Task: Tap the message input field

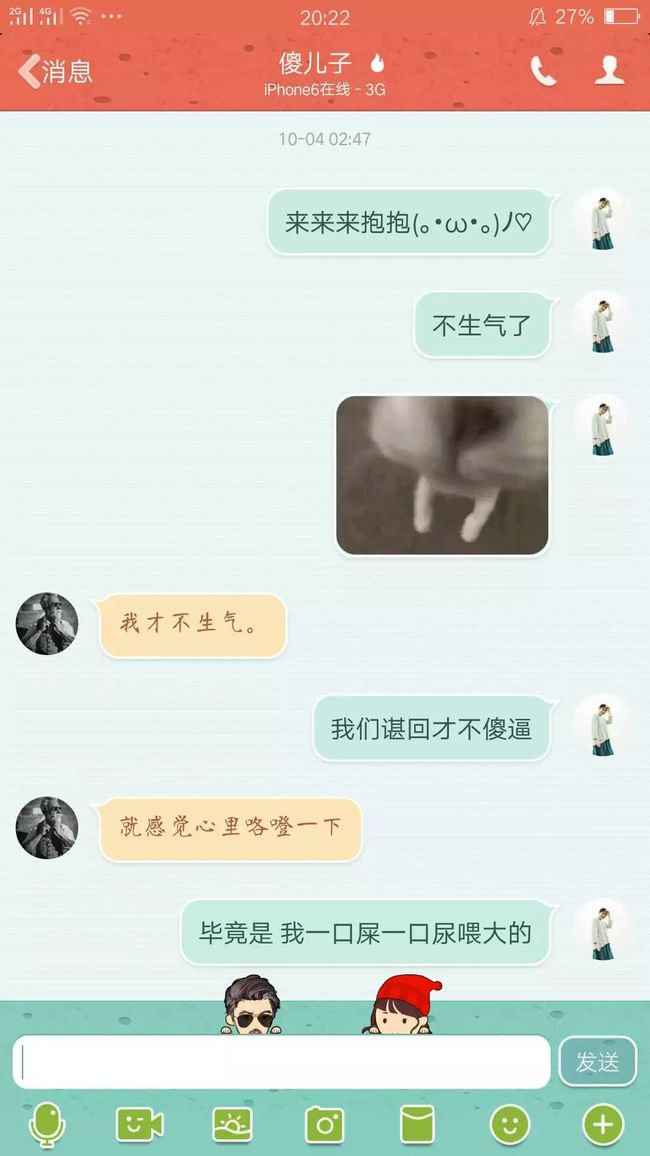Action: point(282,1062)
